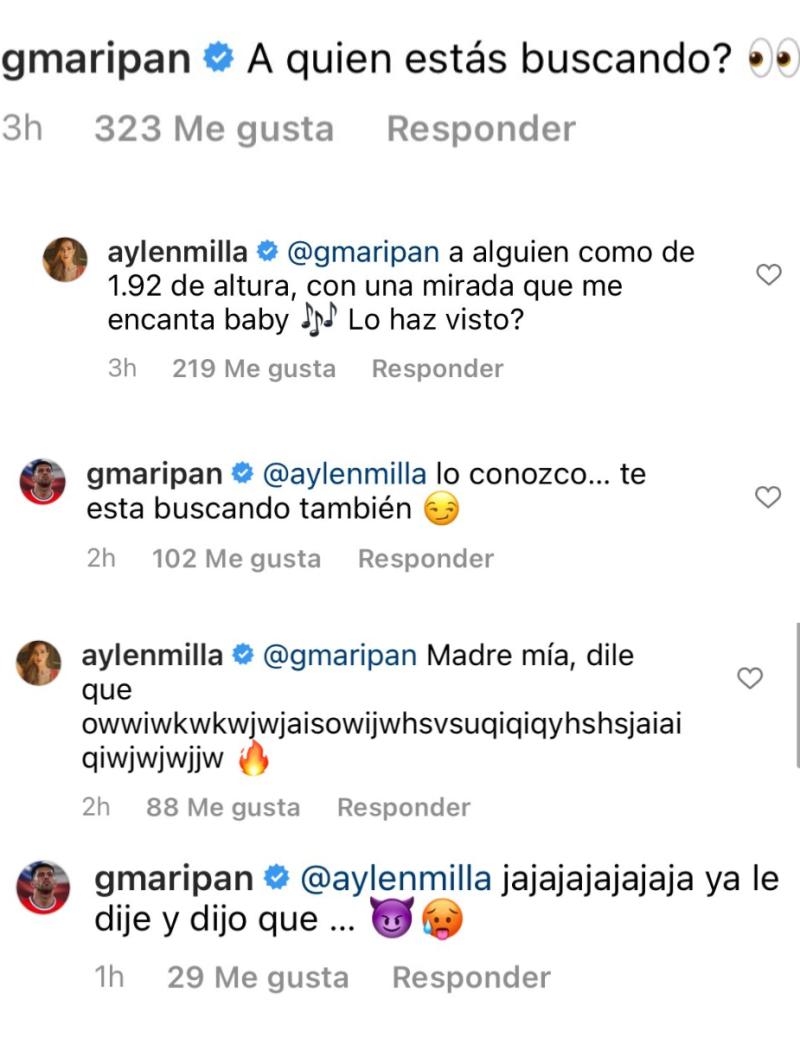
Task: Open the '323 Me gusta' list
Action: point(214,128)
